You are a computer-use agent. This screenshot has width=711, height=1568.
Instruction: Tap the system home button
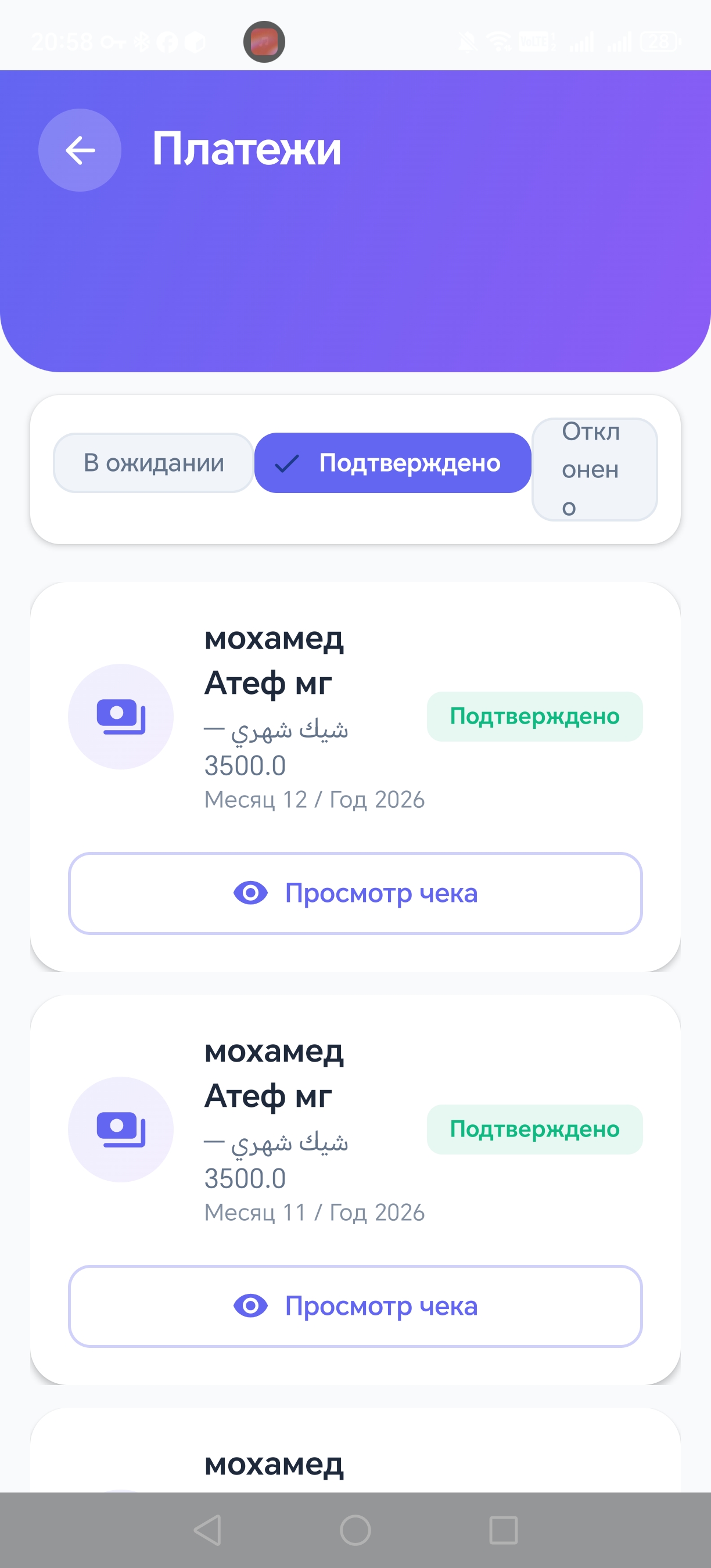355,1530
